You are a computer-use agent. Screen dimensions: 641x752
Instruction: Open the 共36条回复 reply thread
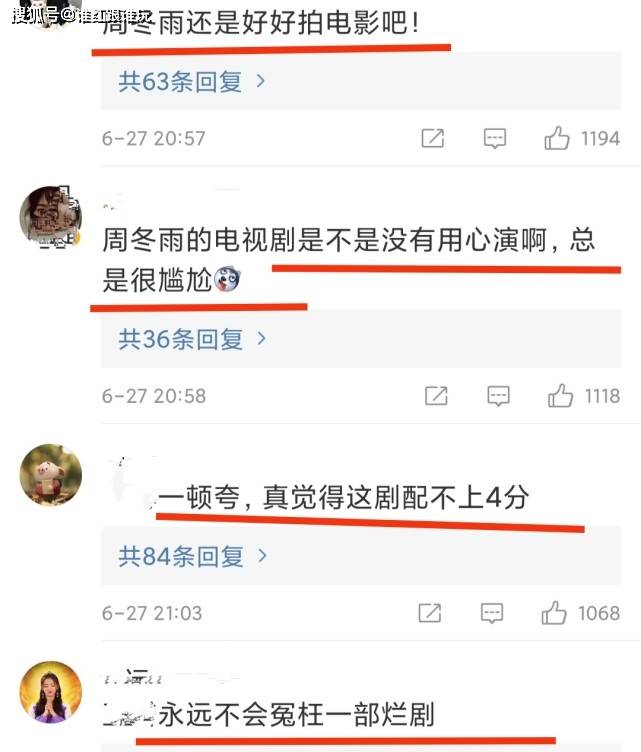point(192,339)
